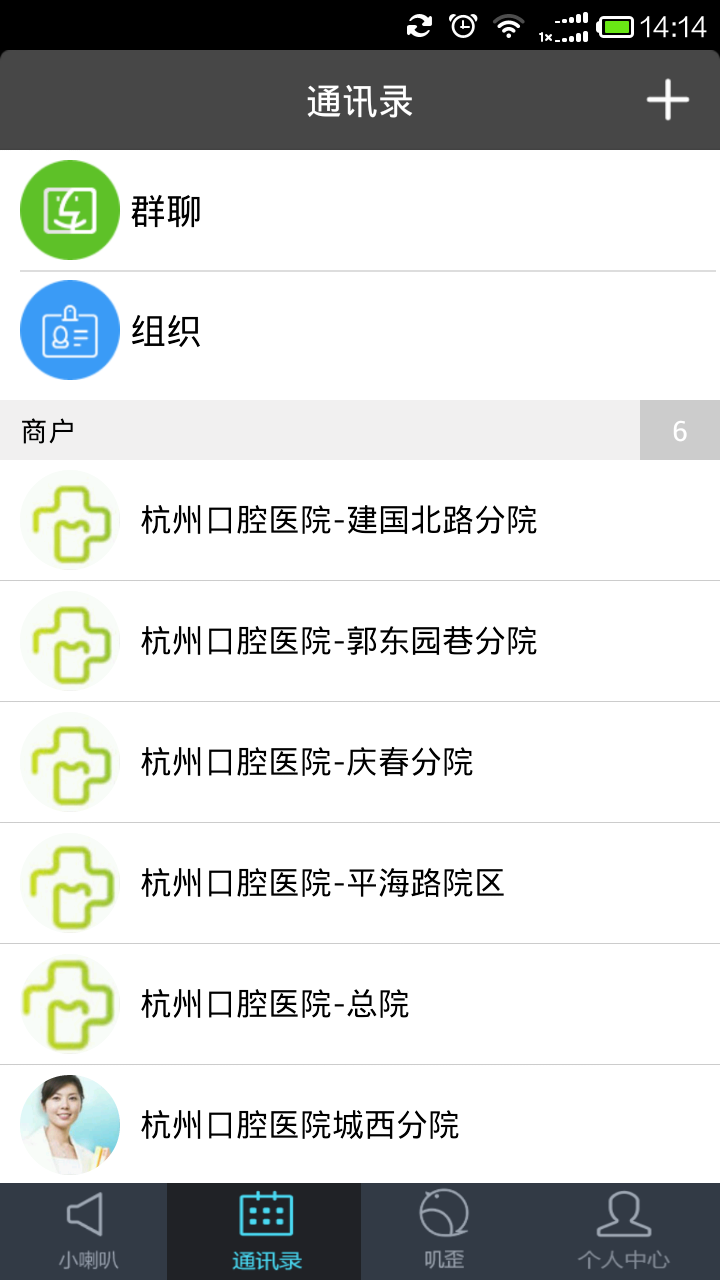
Task: Open 杭州口腔医院-总院
Action: [360, 1004]
